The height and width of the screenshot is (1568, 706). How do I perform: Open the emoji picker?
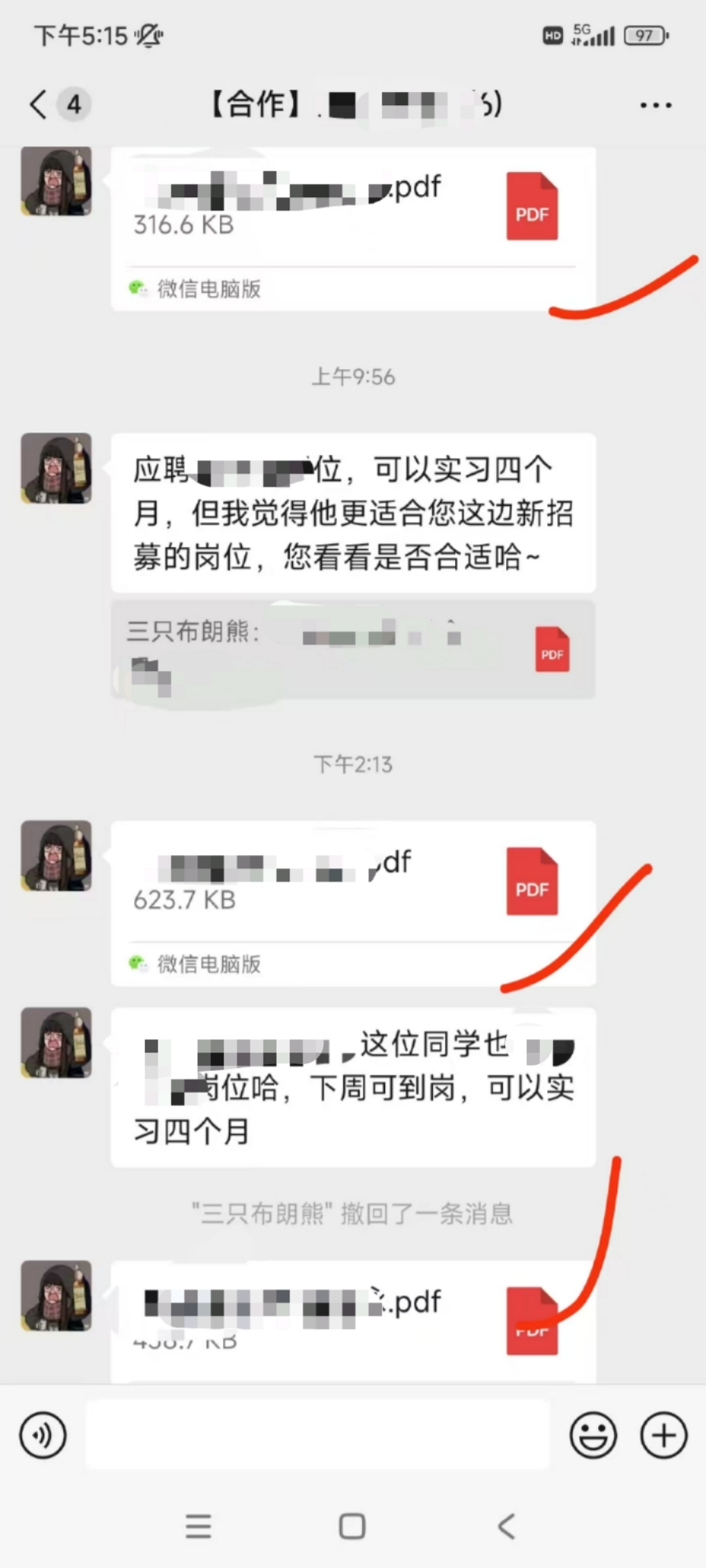coord(593,1435)
